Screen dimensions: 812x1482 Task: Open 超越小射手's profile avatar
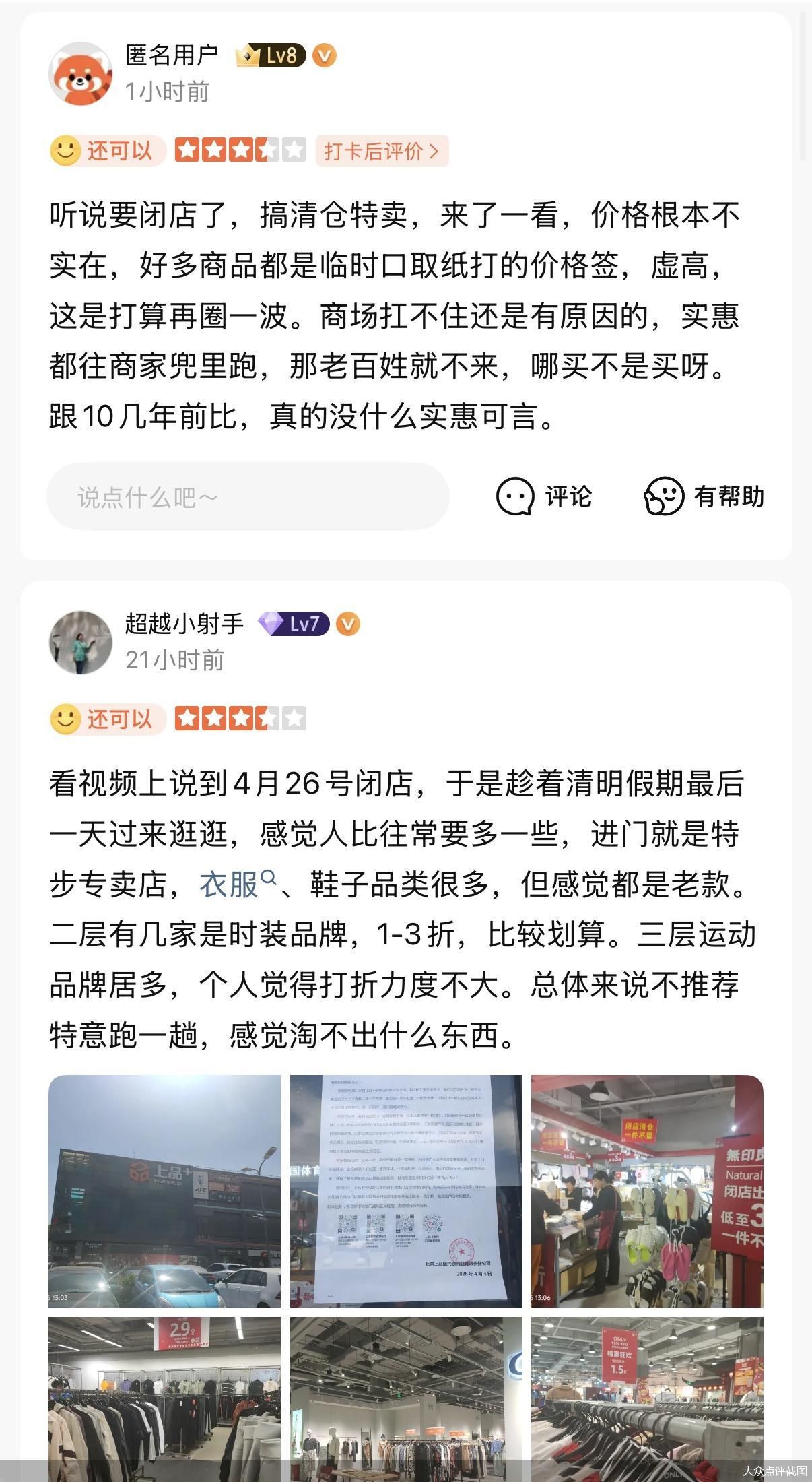click(x=79, y=641)
